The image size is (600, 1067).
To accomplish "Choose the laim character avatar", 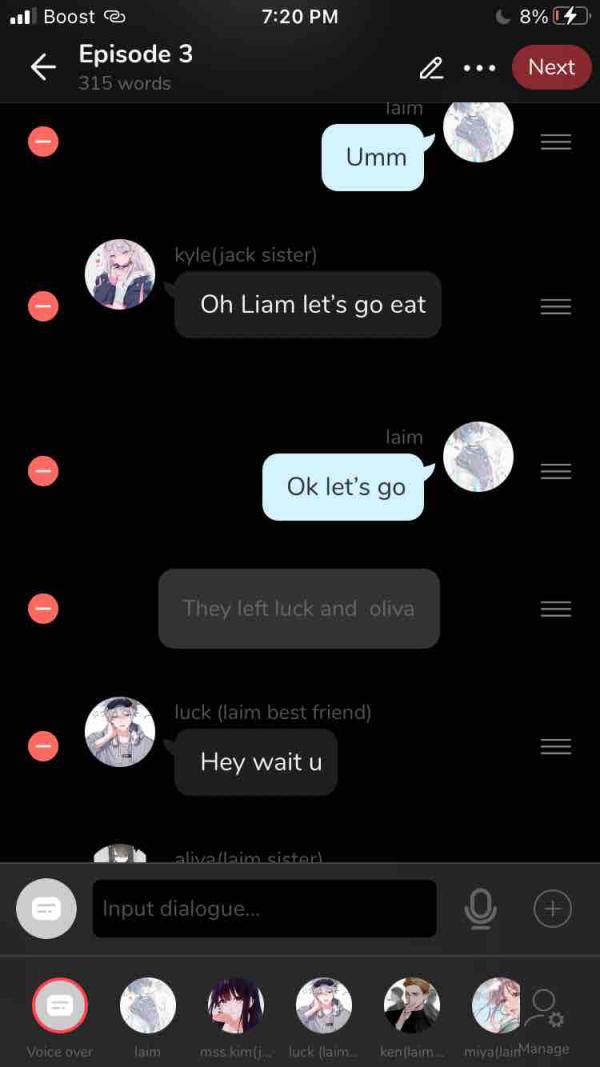I will point(148,1006).
